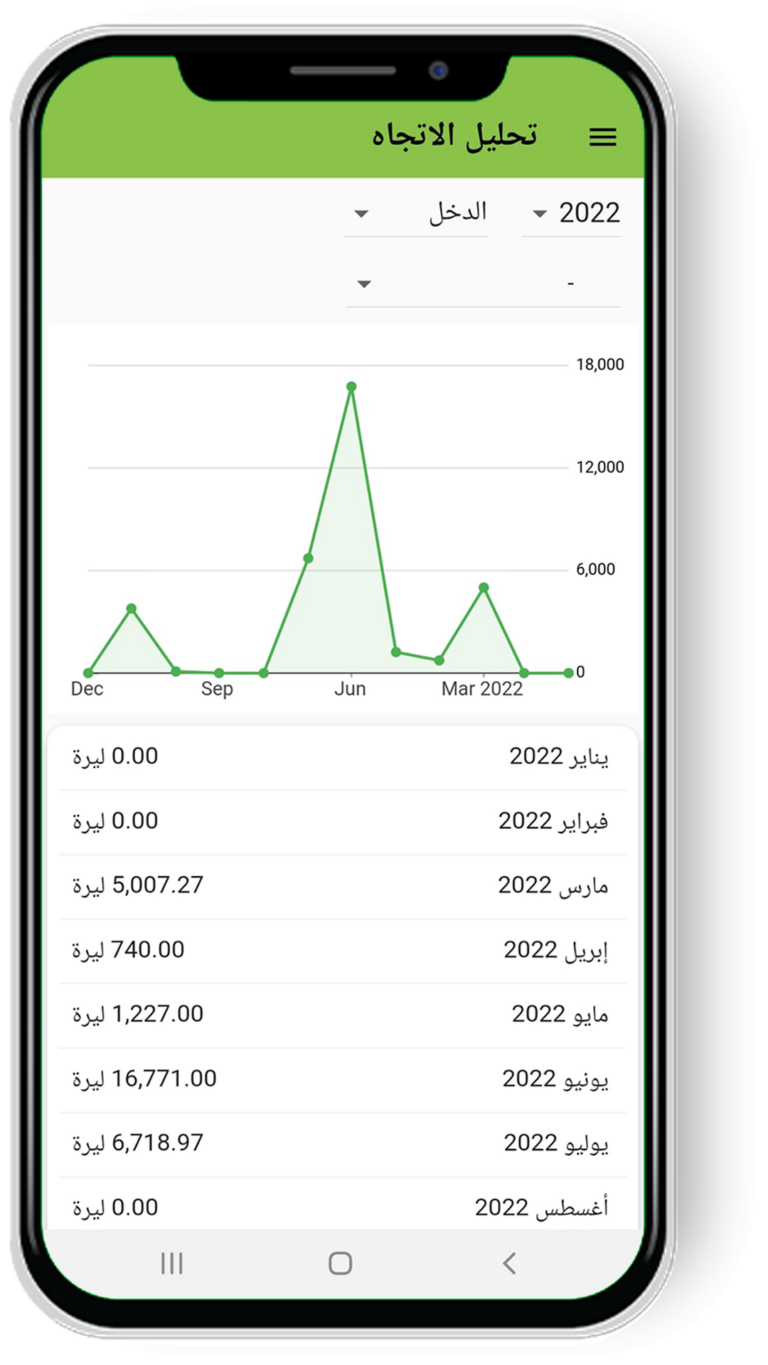Open the hamburger drawer menu

click(x=603, y=138)
